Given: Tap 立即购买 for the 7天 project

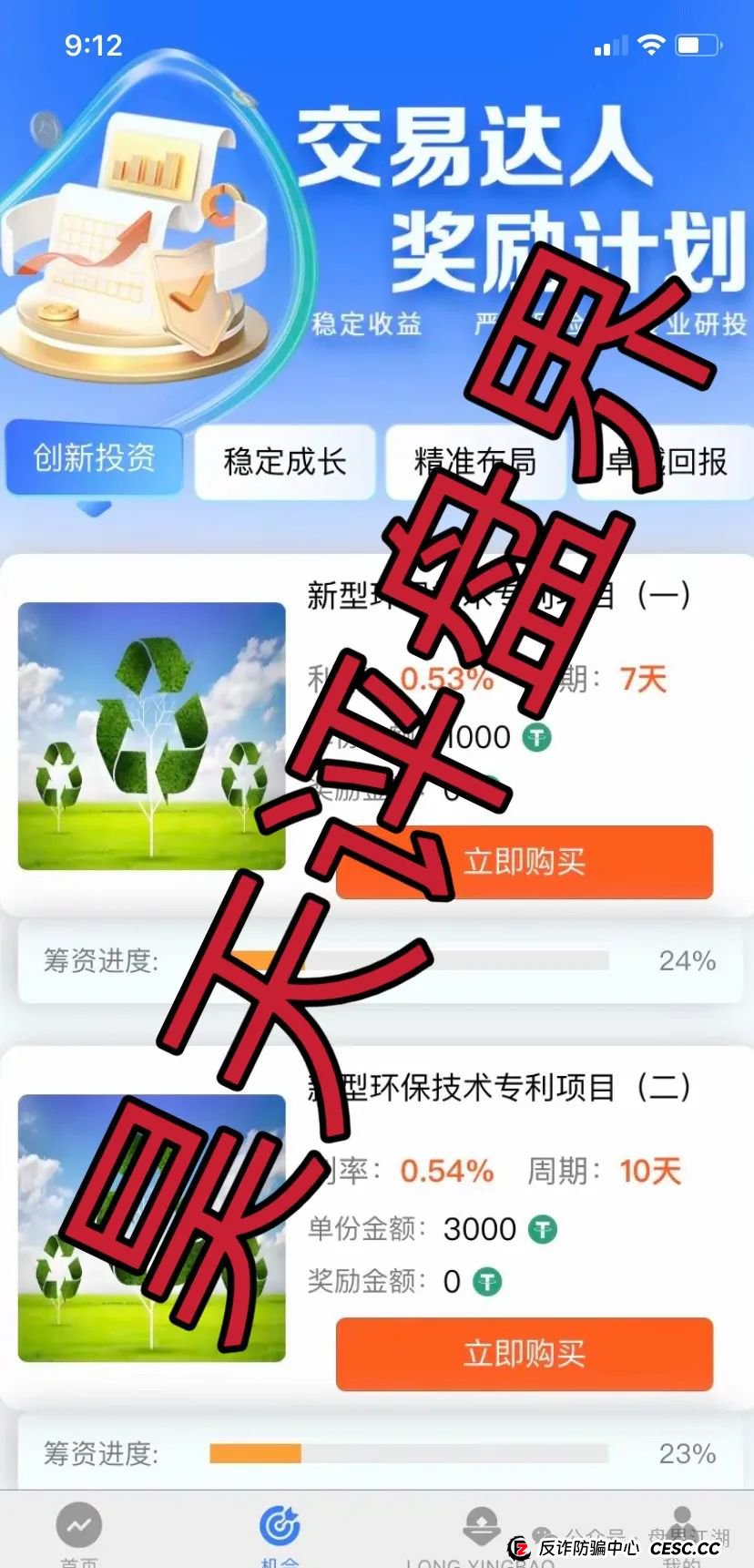Looking at the screenshot, I should [525, 862].
